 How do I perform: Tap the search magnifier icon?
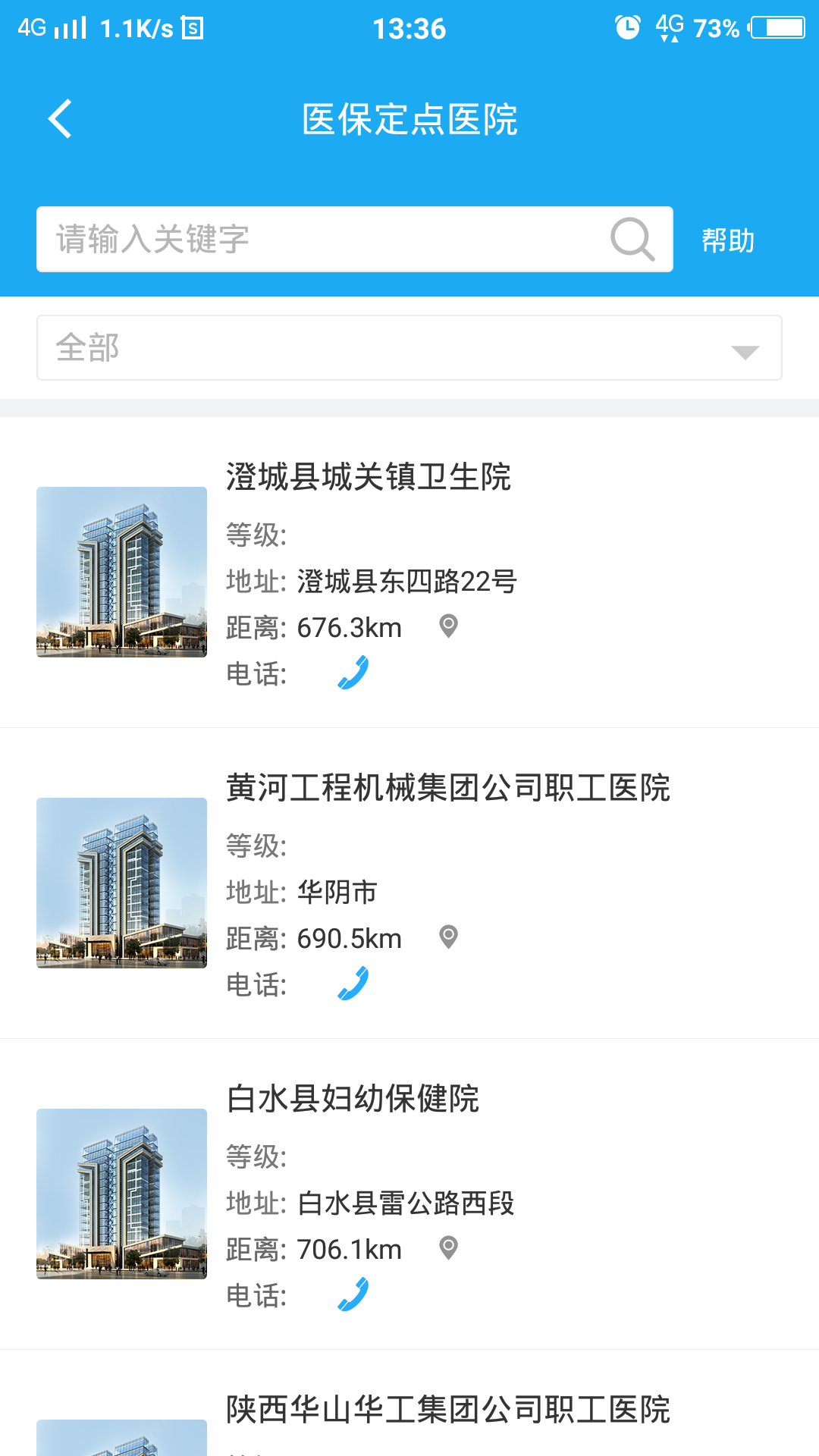click(x=632, y=240)
